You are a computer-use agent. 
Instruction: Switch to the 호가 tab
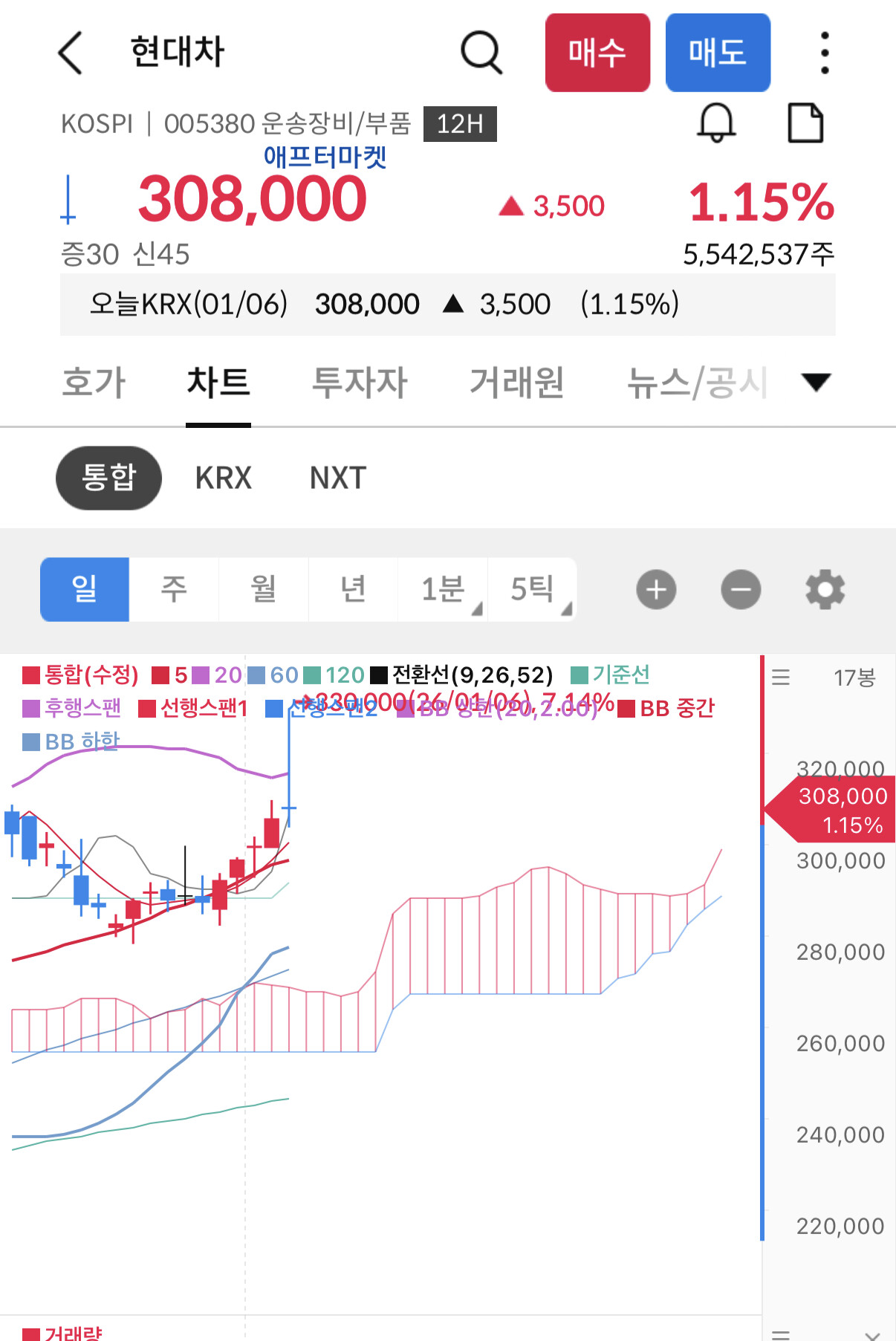(x=94, y=383)
